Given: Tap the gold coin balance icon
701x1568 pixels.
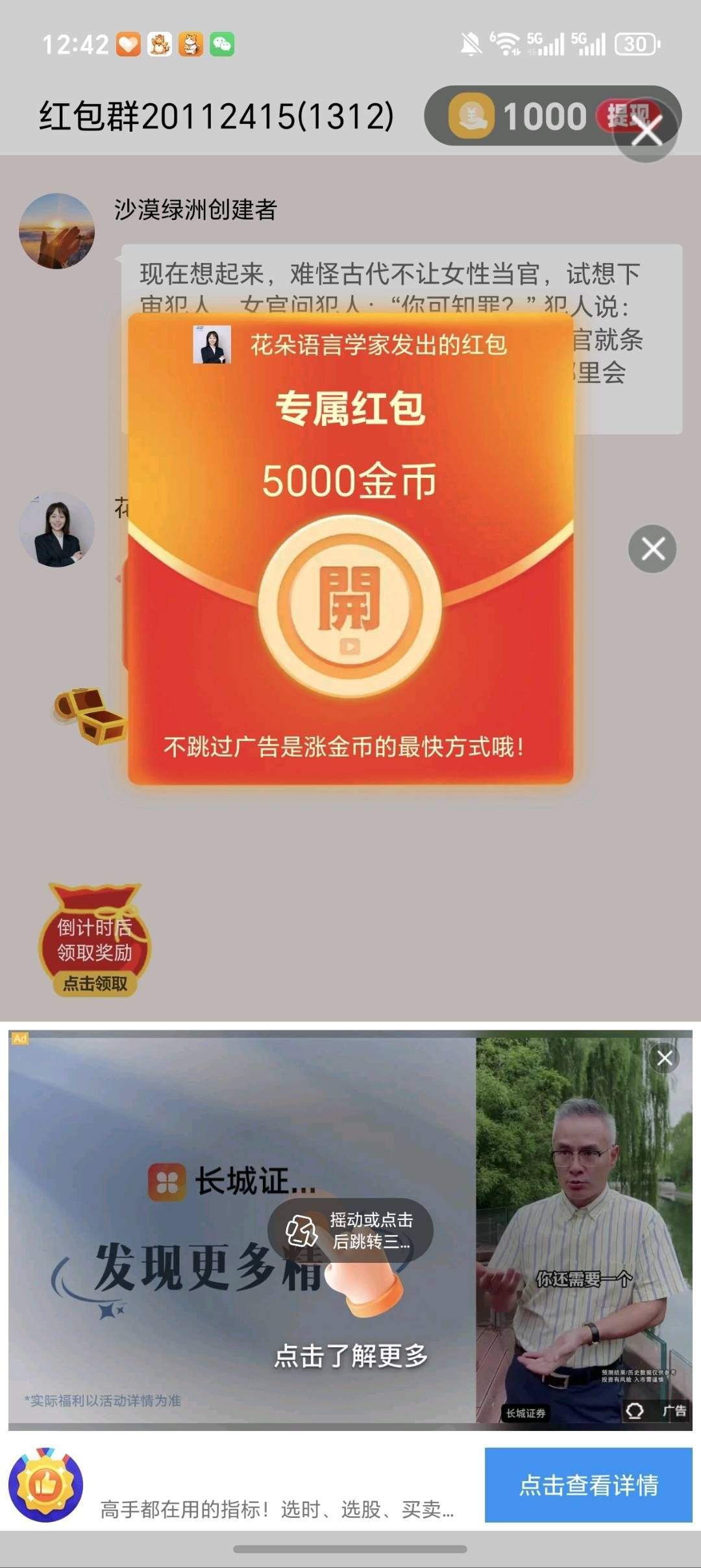Looking at the screenshot, I should [x=469, y=116].
